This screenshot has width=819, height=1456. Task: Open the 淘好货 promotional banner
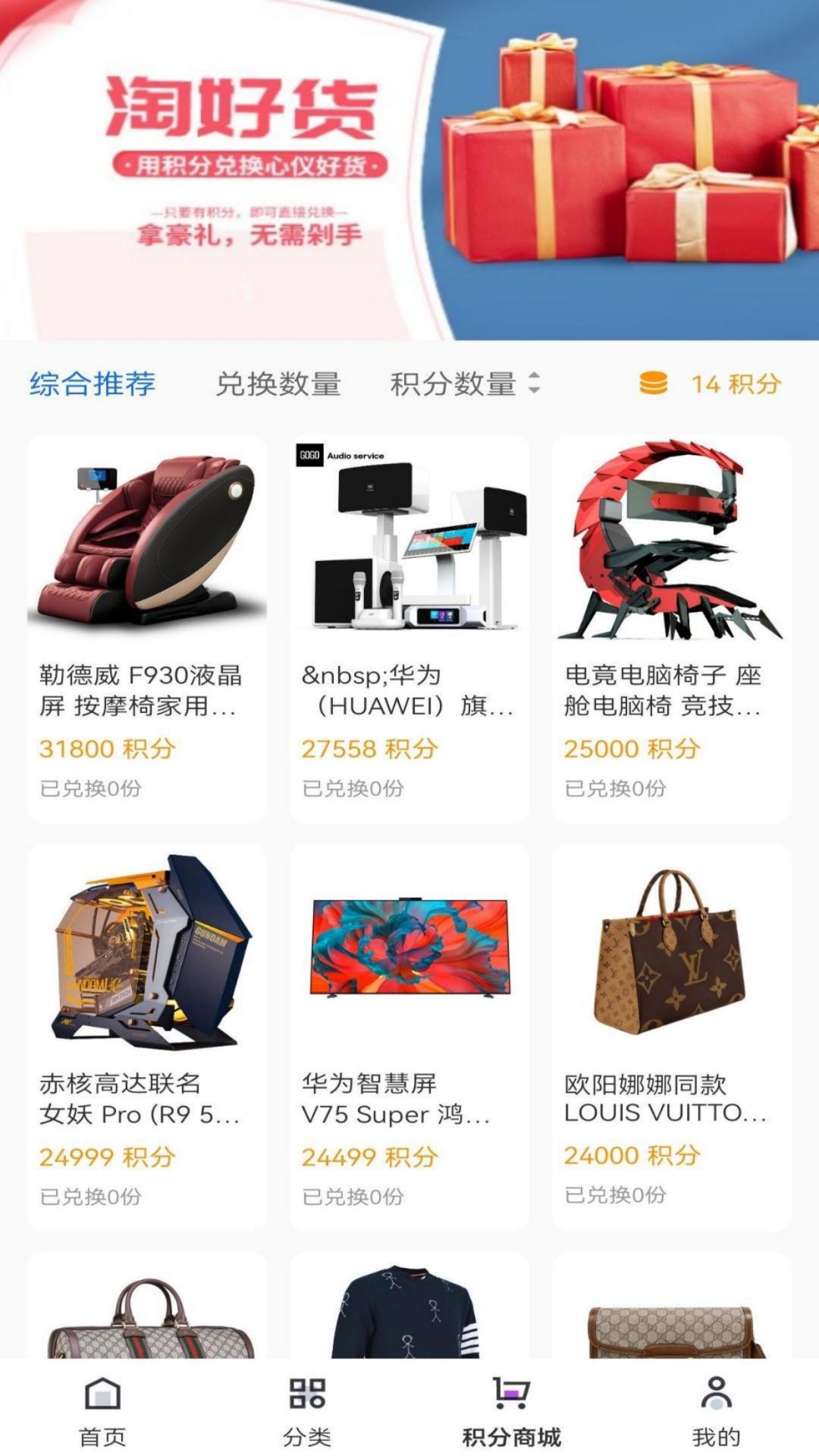[x=409, y=171]
